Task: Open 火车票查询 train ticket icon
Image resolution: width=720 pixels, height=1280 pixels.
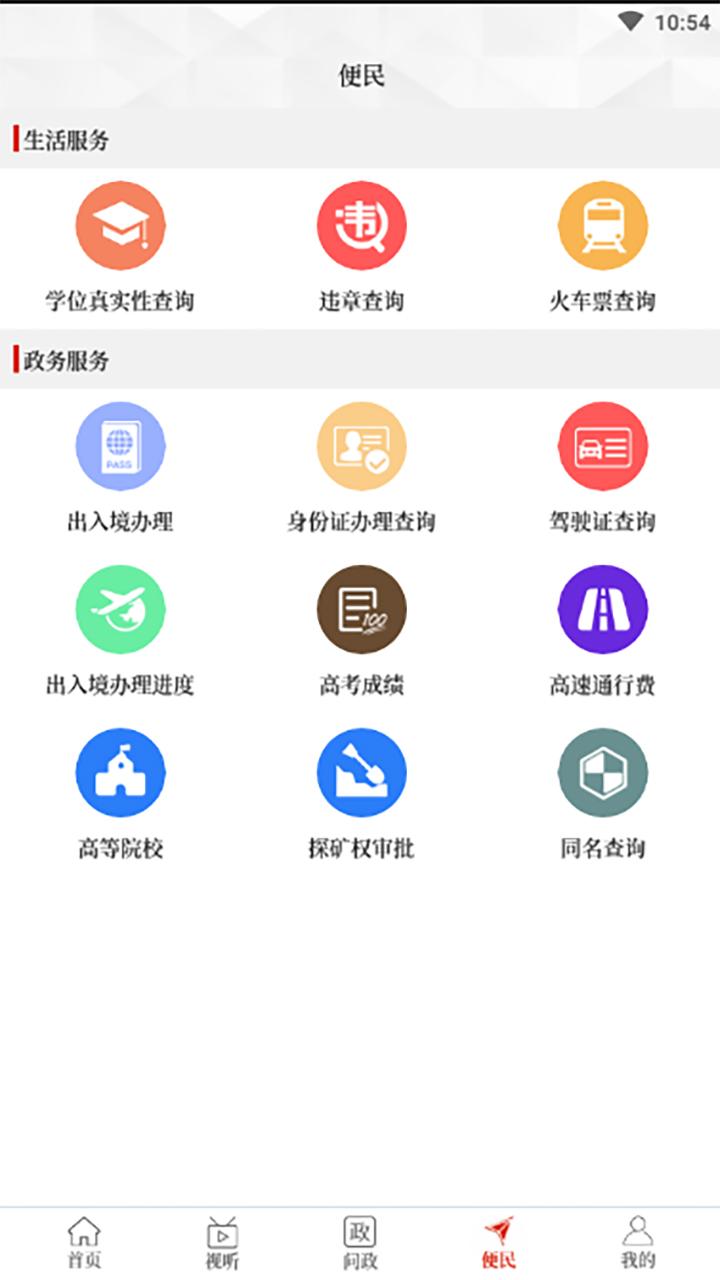Action: click(x=602, y=226)
